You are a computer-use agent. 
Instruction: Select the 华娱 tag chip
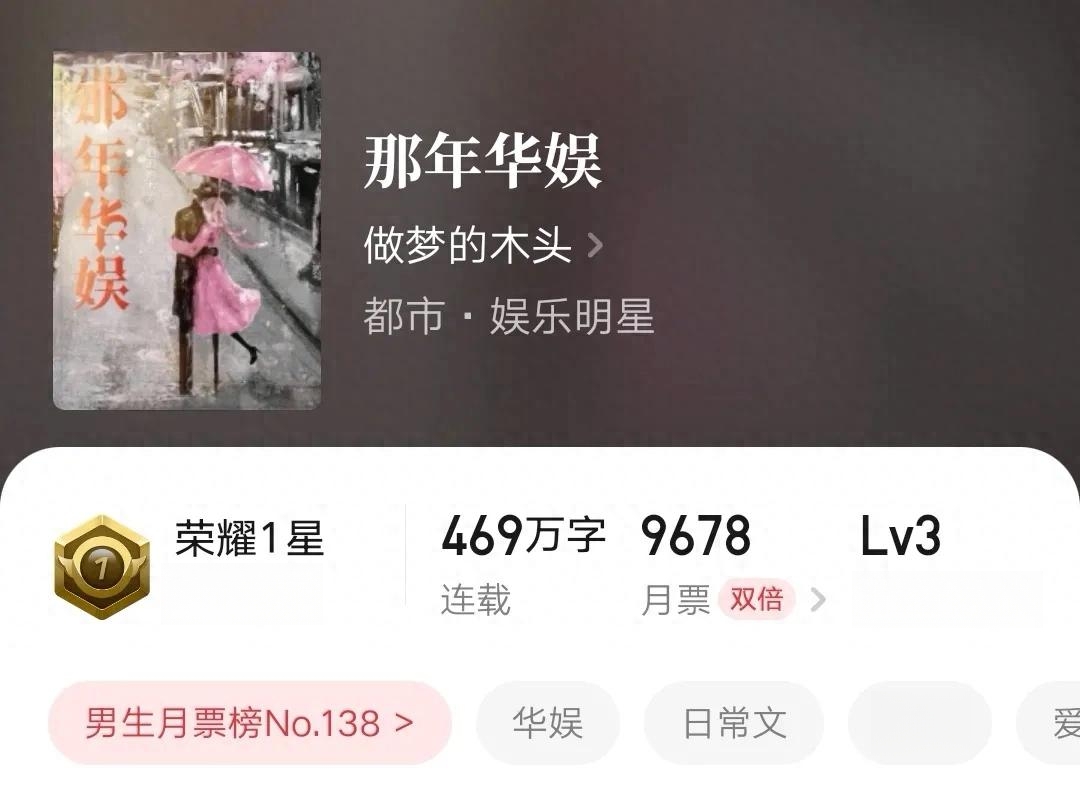click(548, 723)
